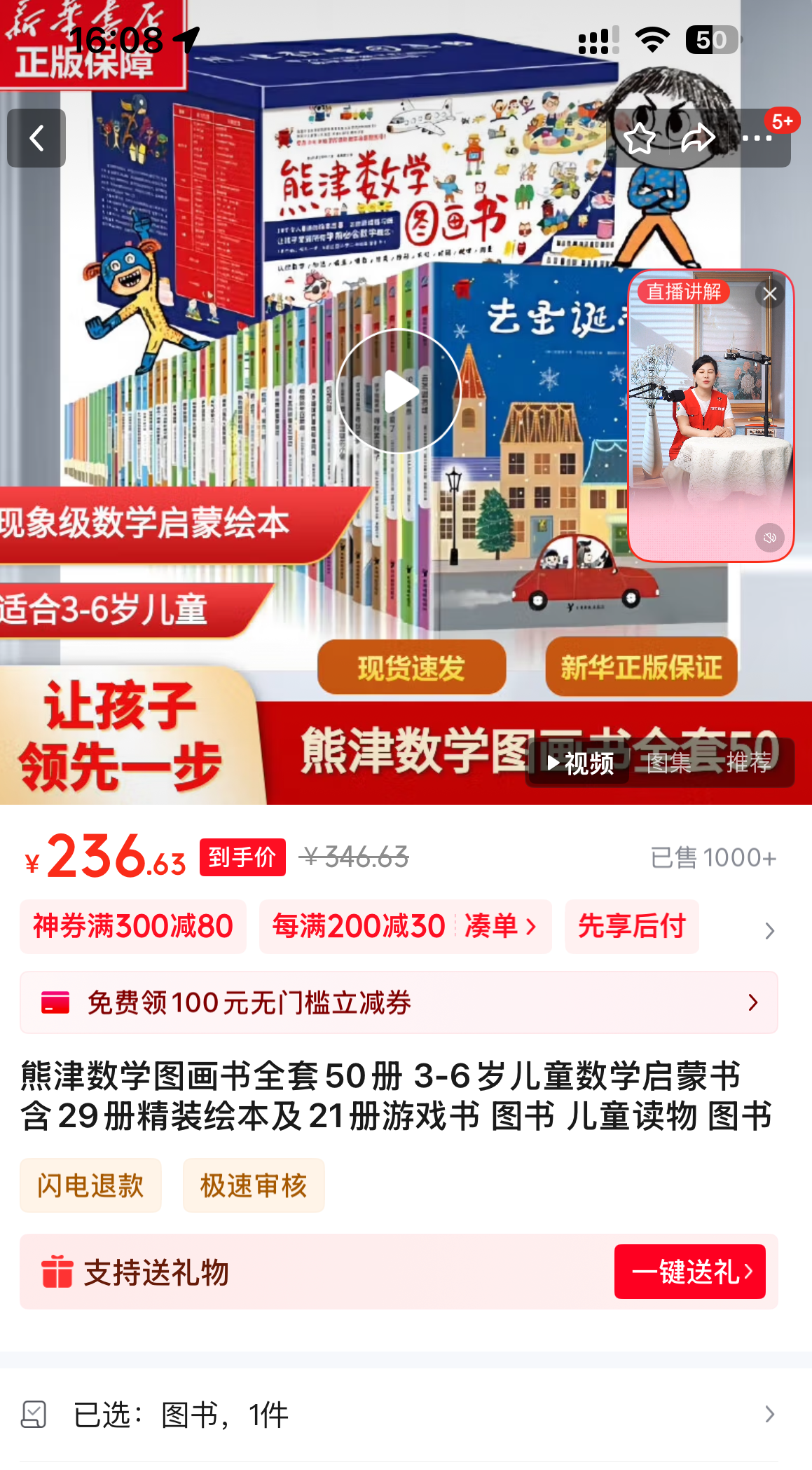812x1470 pixels.
Task: Switch to the 视频 media tab
Action: tap(580, 763)
